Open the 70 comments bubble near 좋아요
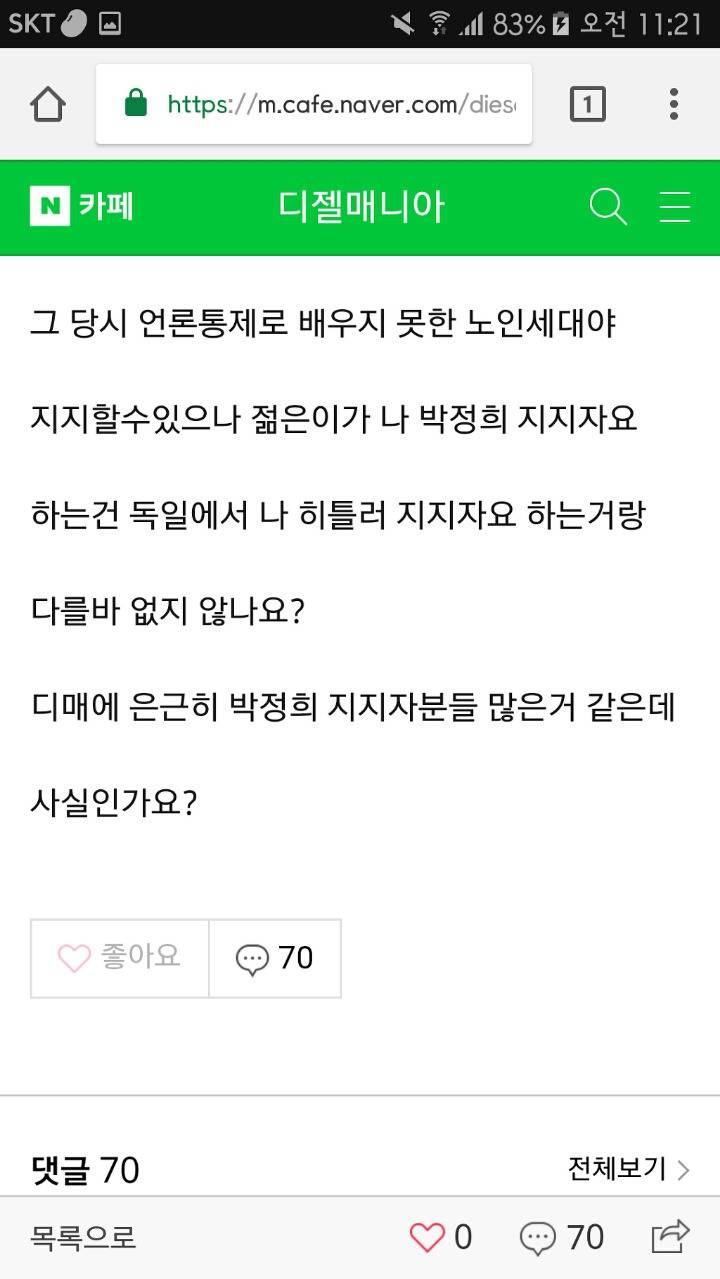 275,958
